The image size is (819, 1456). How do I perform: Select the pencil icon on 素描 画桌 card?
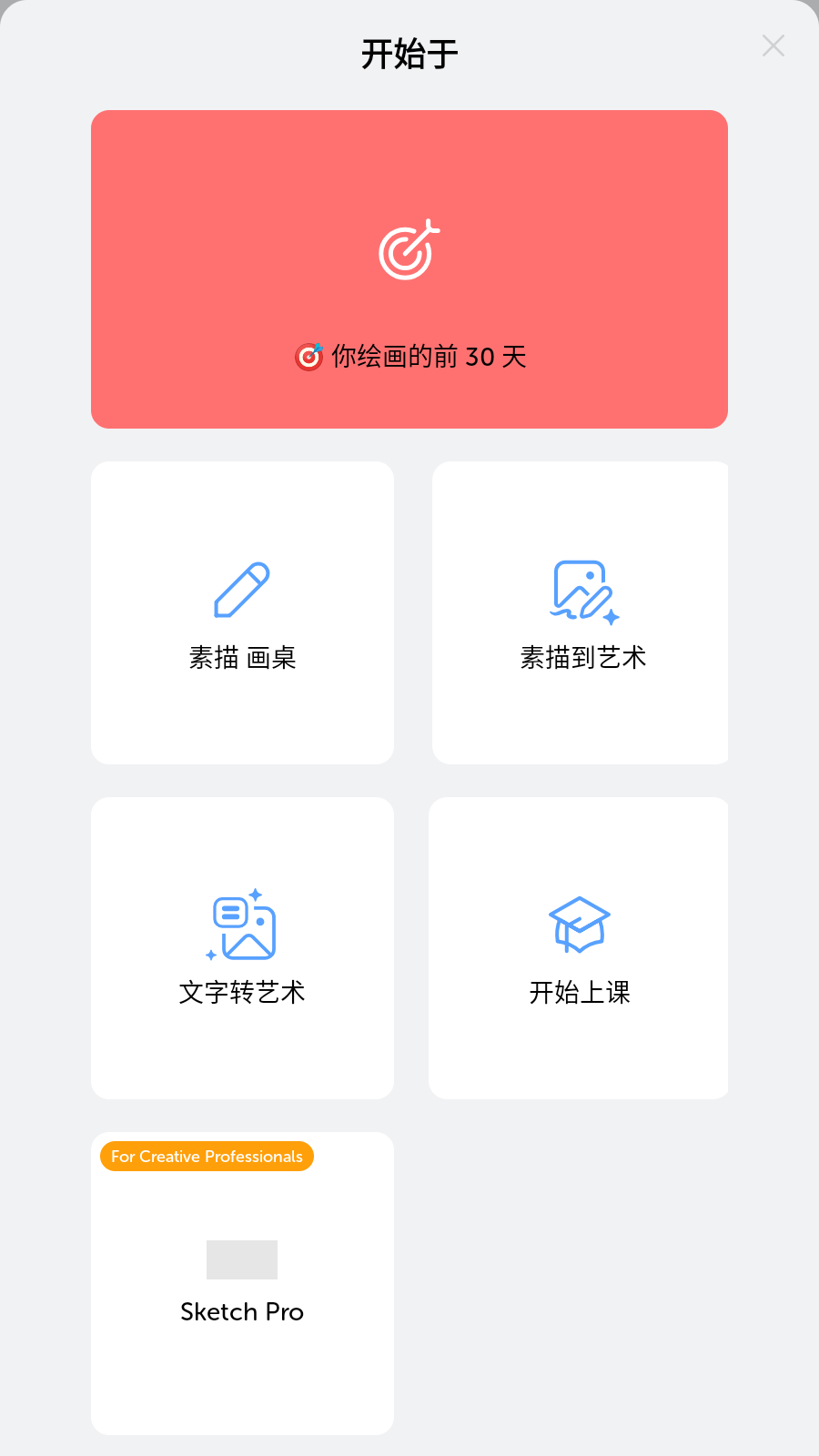tap(241, 589)
